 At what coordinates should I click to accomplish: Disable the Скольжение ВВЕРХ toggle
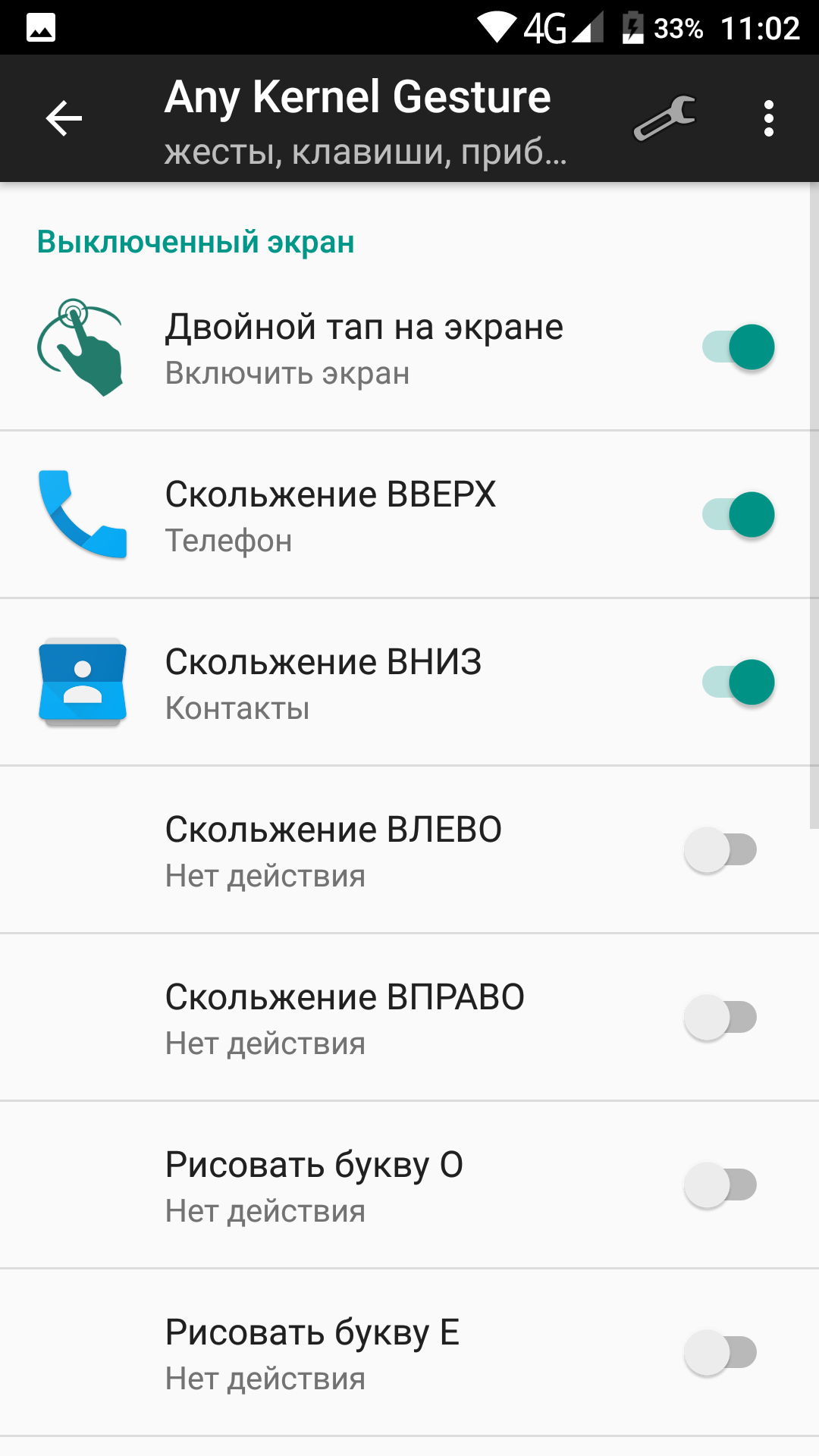coord(738,515)
